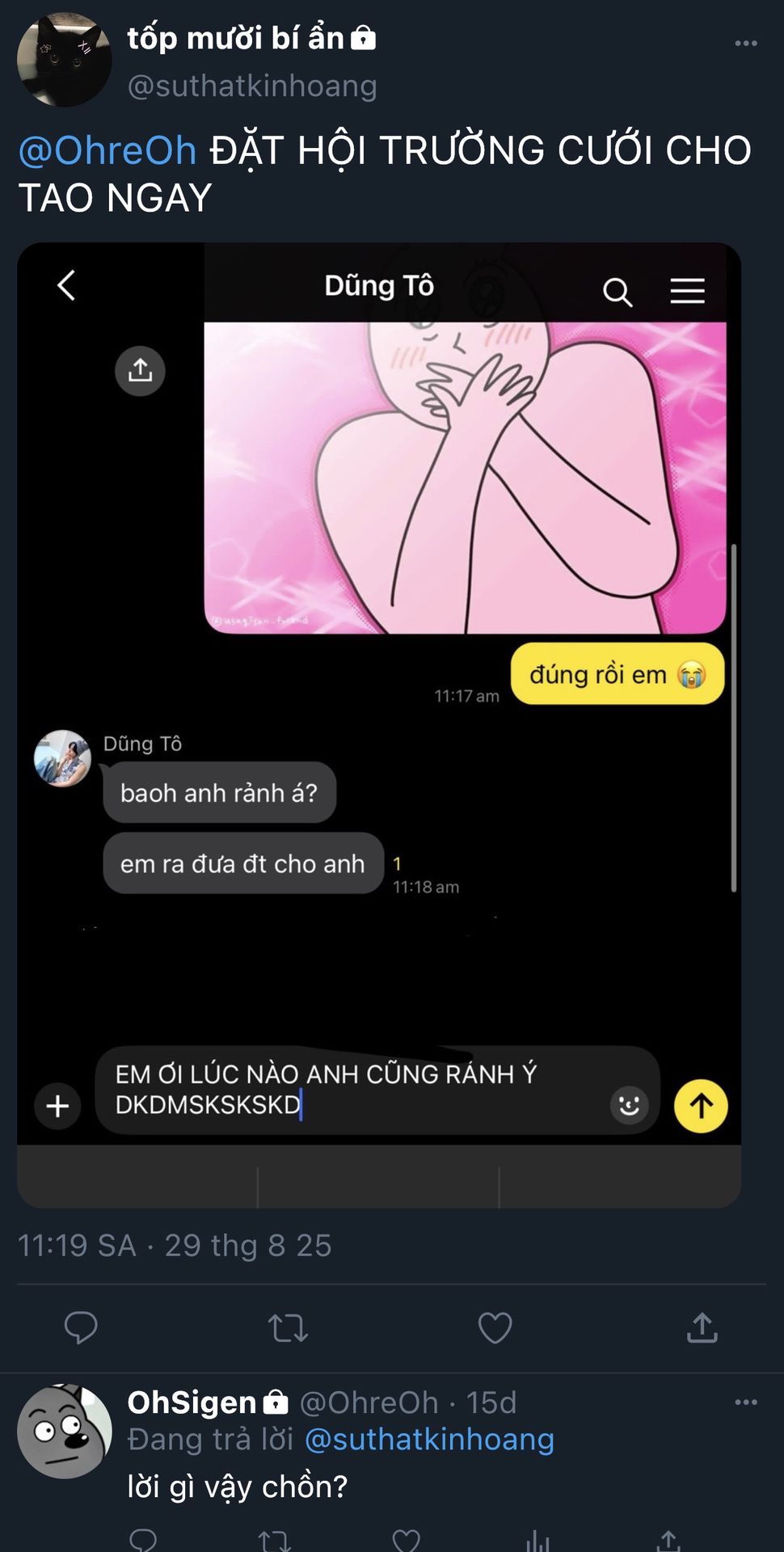Open OhSigen's profile avatar
The height and width of the screenshot is (1552, 784).
tap(64, 1431)
